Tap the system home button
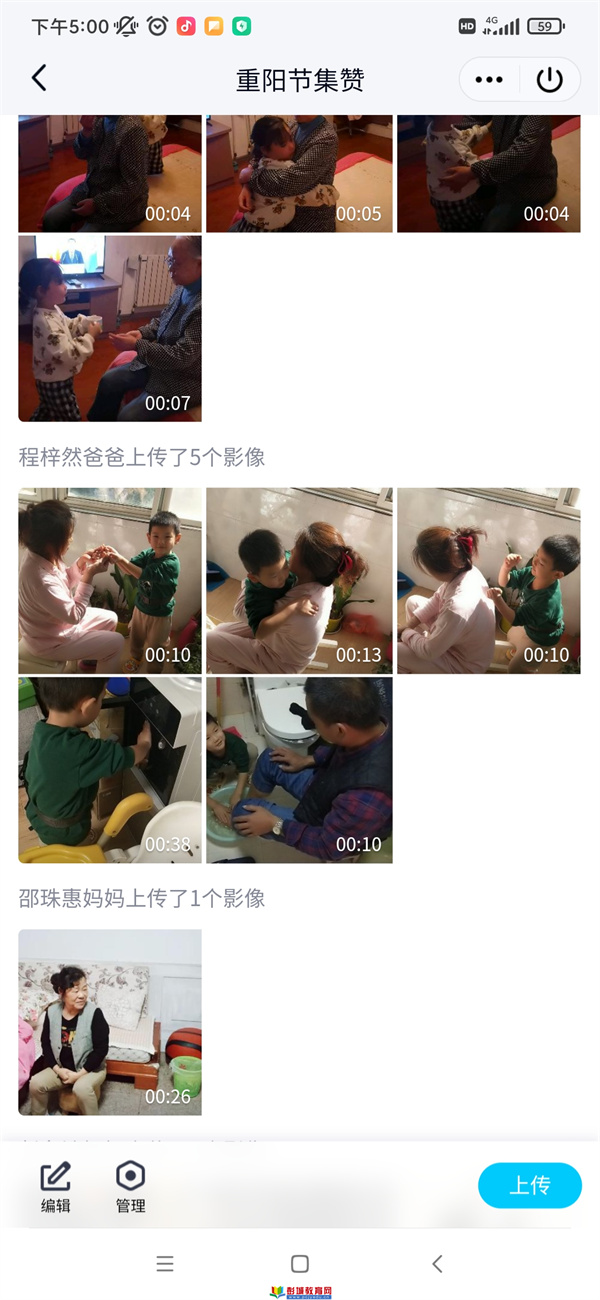The width and height of the screenshot is (600, 1300). coord(300,1264)
